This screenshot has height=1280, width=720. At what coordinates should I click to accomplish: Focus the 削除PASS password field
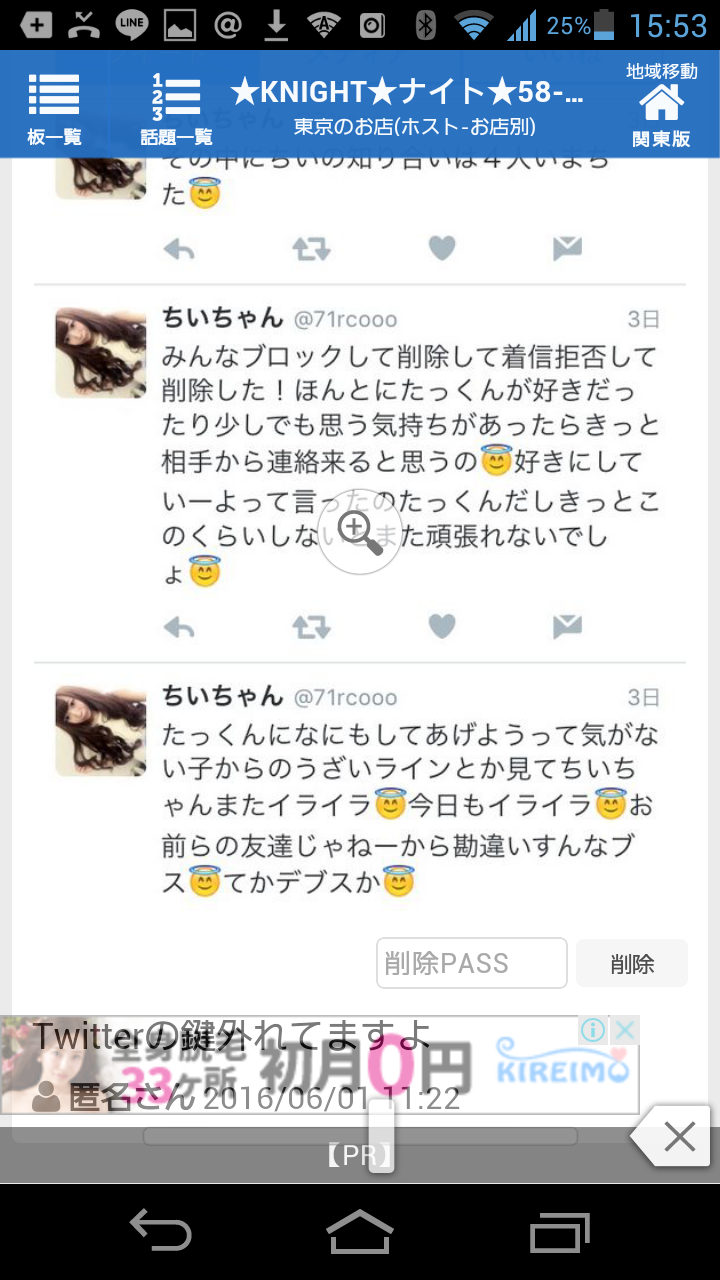tap(471, 963)
